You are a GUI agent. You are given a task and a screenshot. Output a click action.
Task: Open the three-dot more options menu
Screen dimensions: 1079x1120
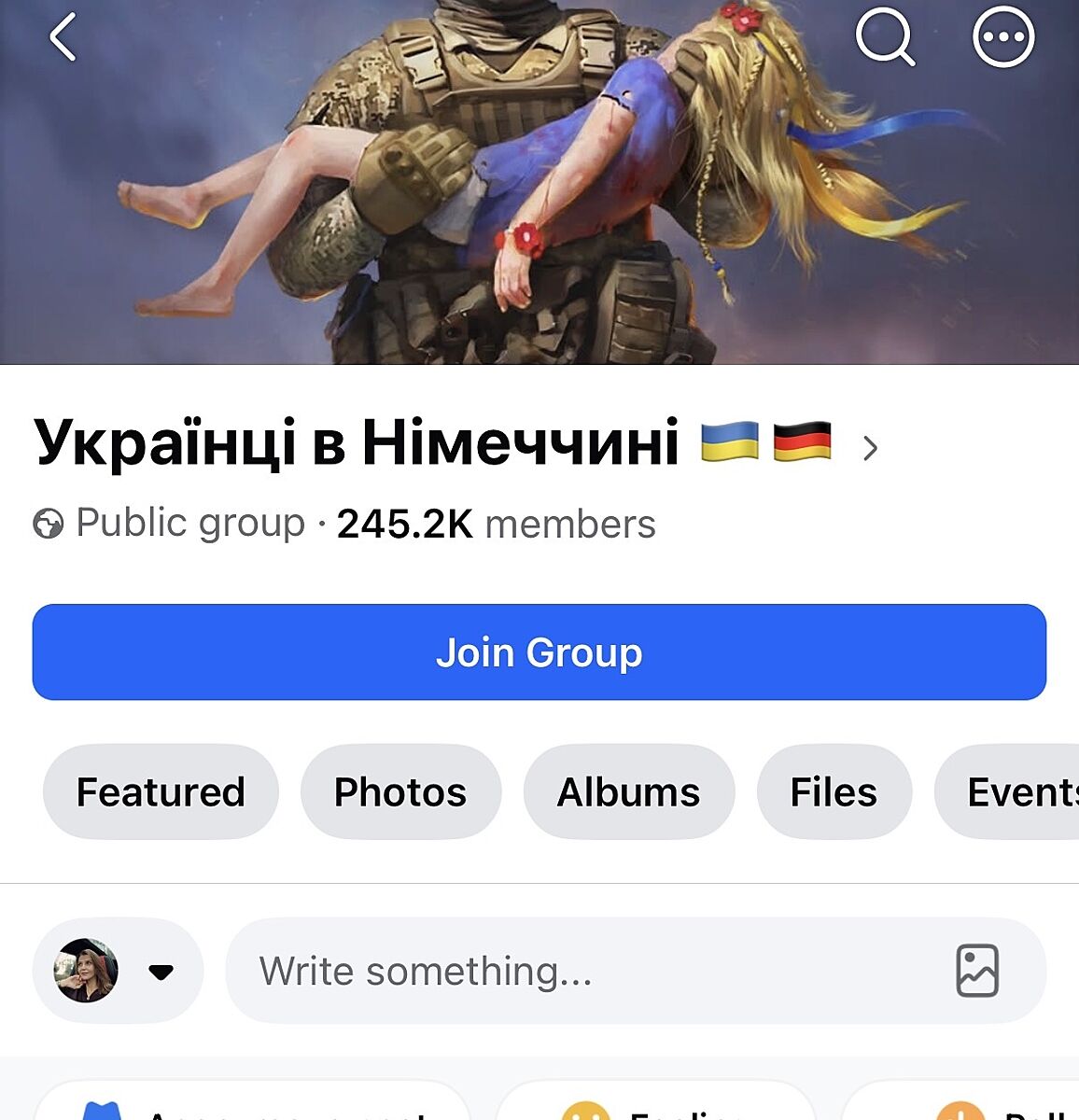pos(1003,38)
